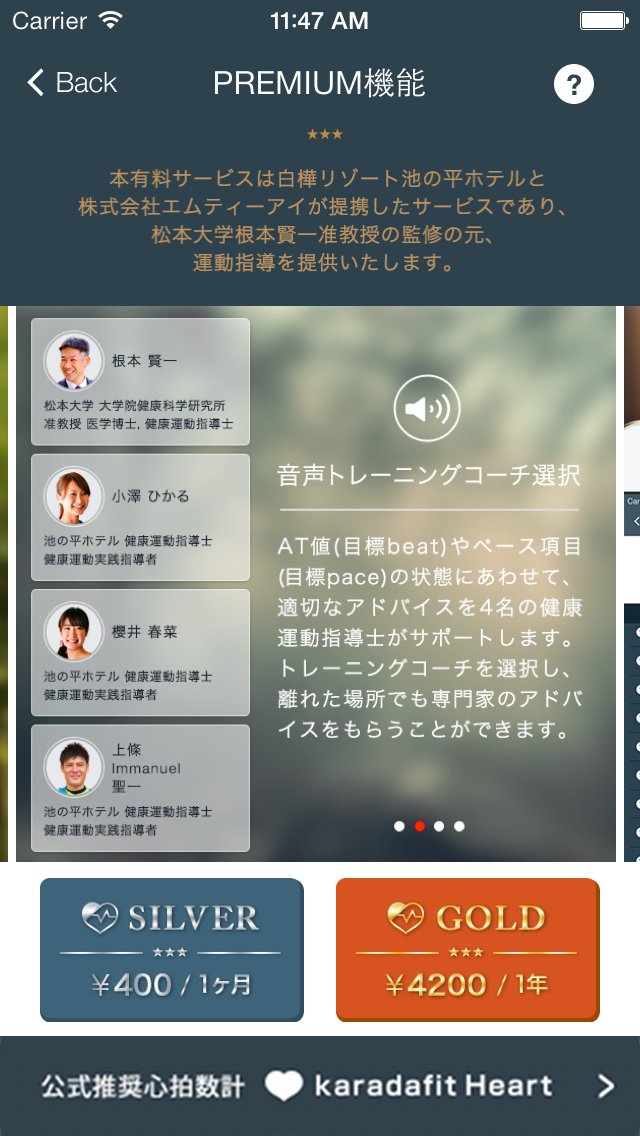
Task: Tap the speaker audio icon
Action: [x=427, y=408]
